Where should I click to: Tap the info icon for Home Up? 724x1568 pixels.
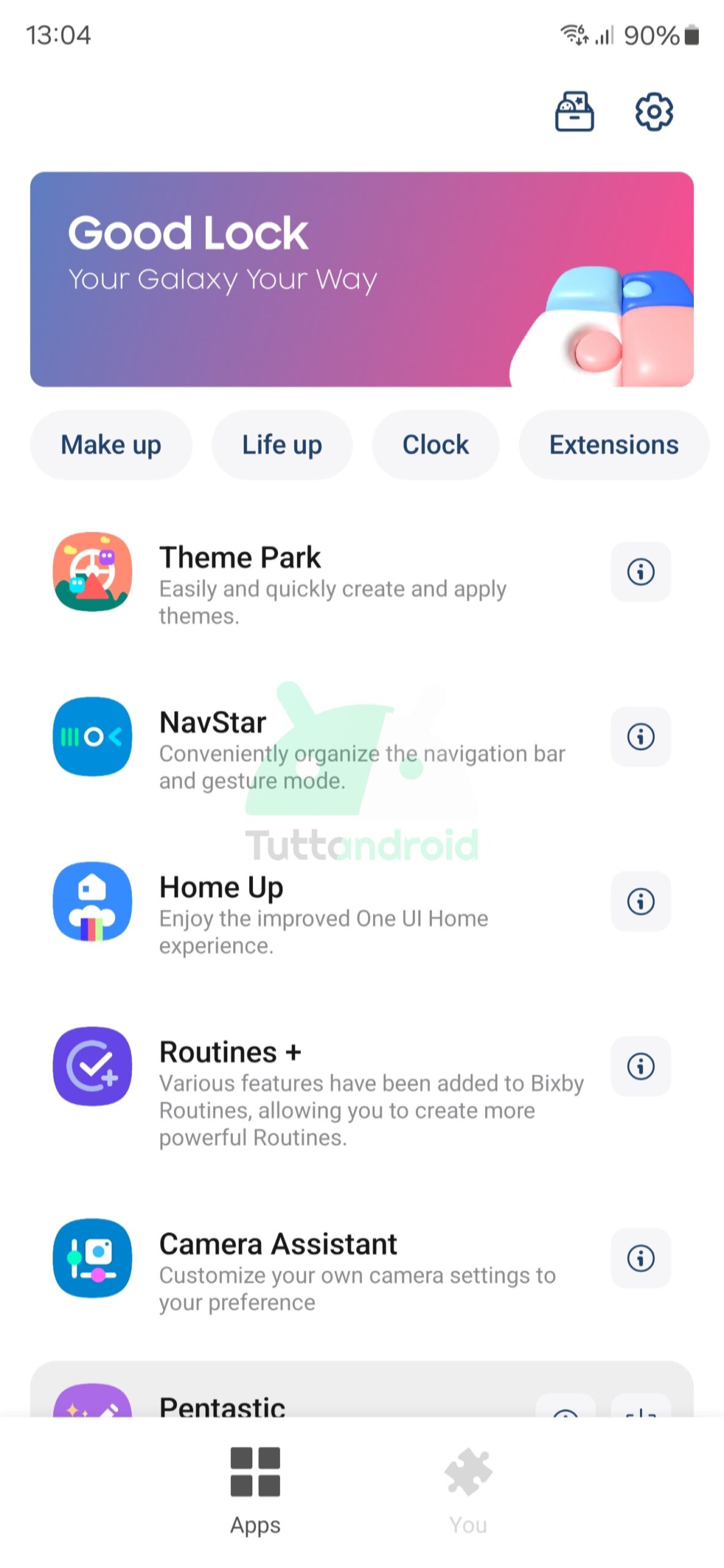(641, 901)
